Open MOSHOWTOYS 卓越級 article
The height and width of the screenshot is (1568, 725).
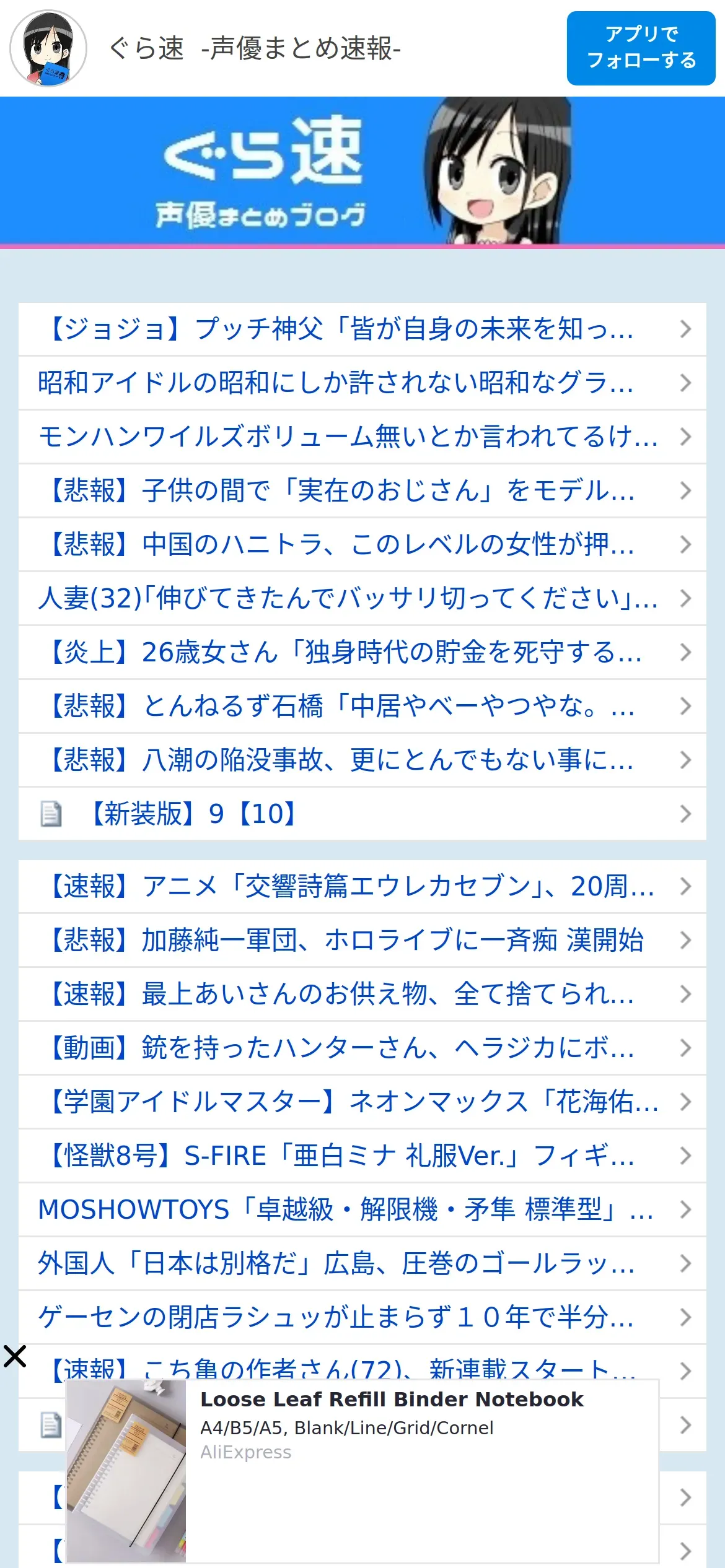pos(362,1209)
